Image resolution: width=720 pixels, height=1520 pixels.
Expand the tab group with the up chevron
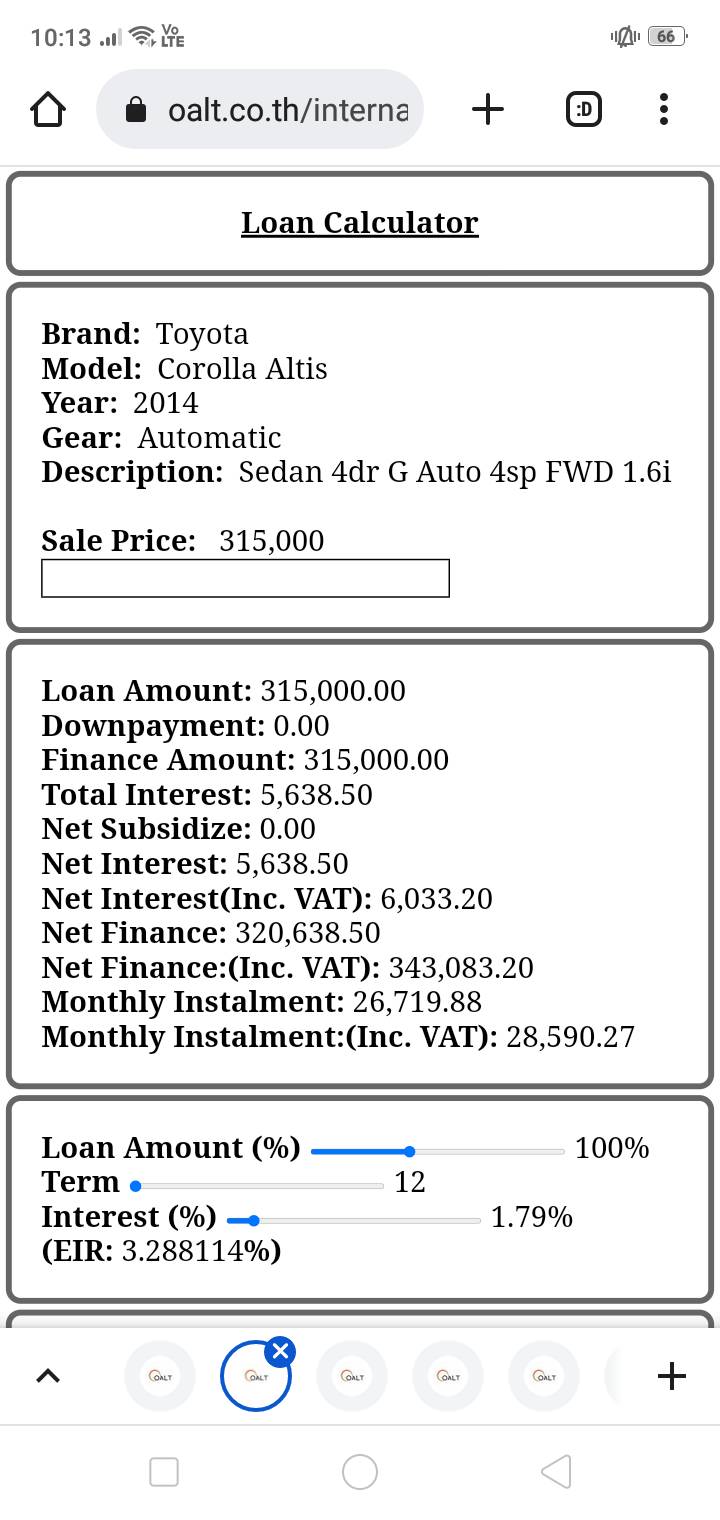point(47,1376)
